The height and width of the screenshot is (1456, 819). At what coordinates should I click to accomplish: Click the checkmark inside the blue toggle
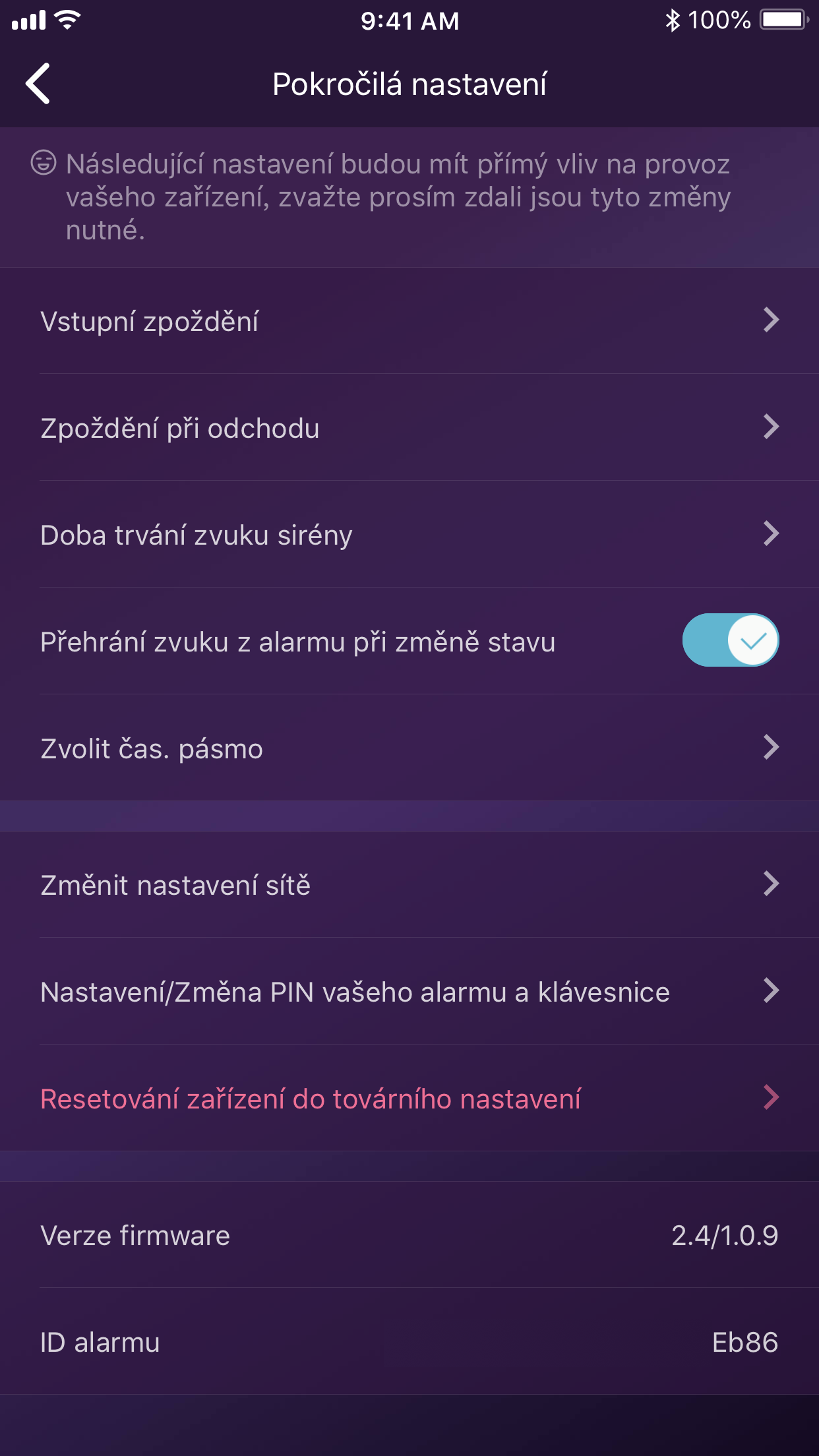coord(752,640)
